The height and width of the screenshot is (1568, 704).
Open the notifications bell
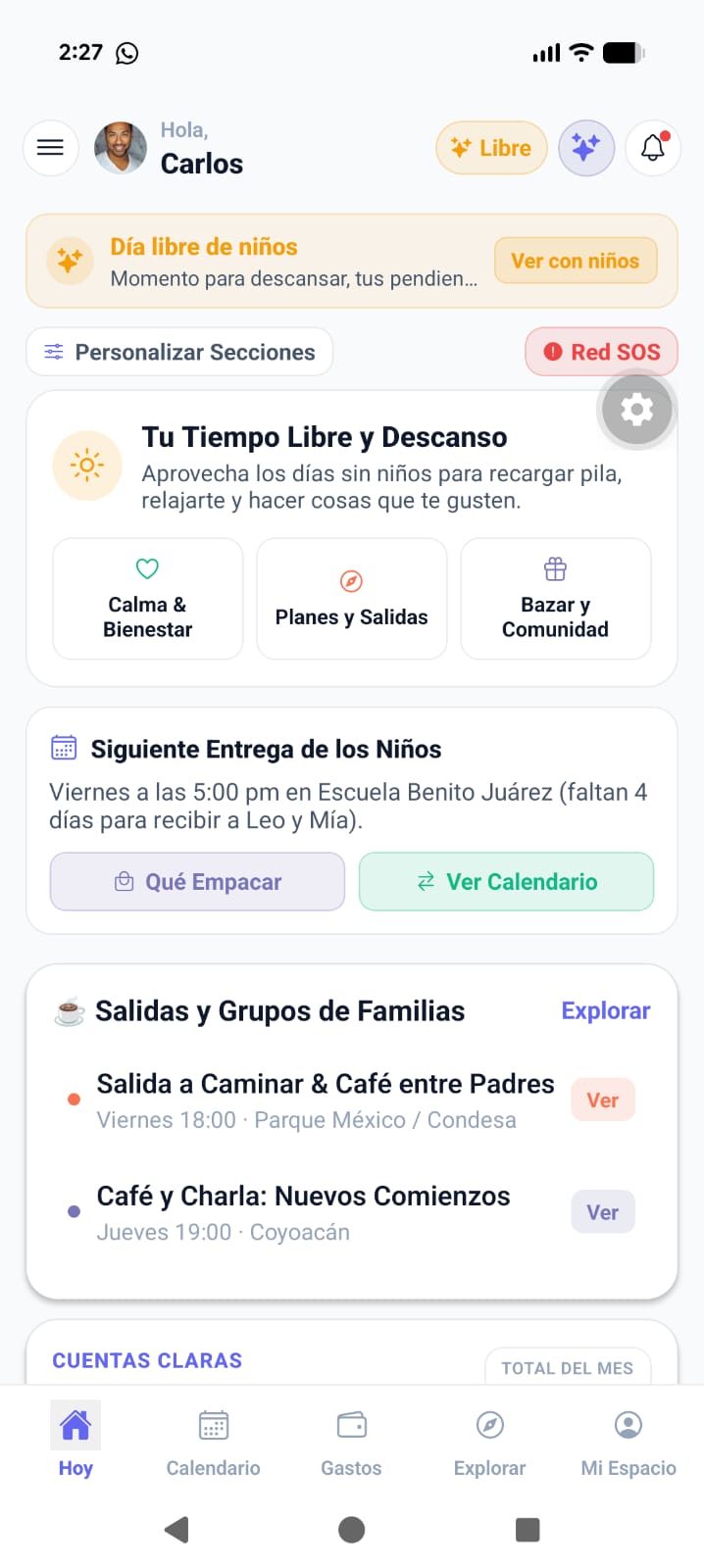(x=653, y=148)
